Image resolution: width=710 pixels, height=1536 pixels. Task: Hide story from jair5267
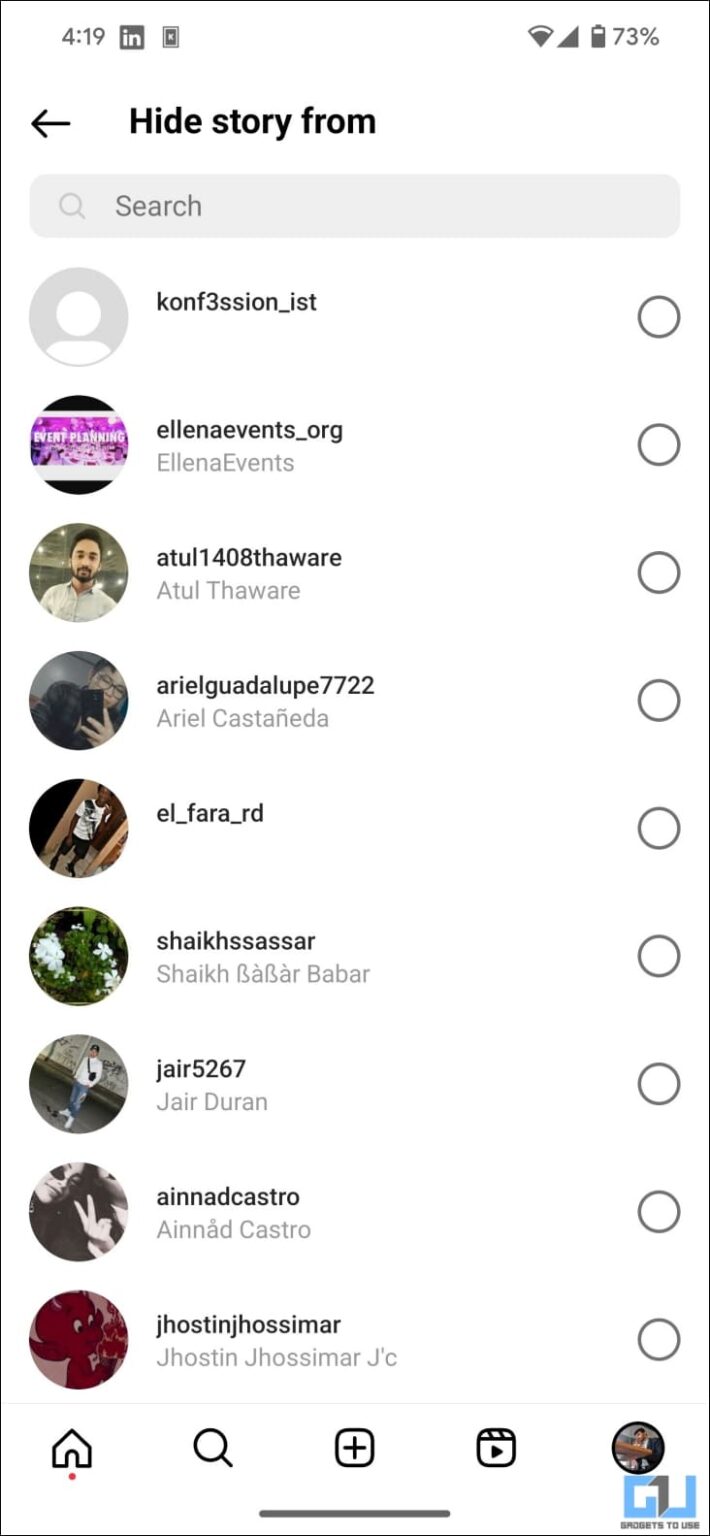(658, 1084)
